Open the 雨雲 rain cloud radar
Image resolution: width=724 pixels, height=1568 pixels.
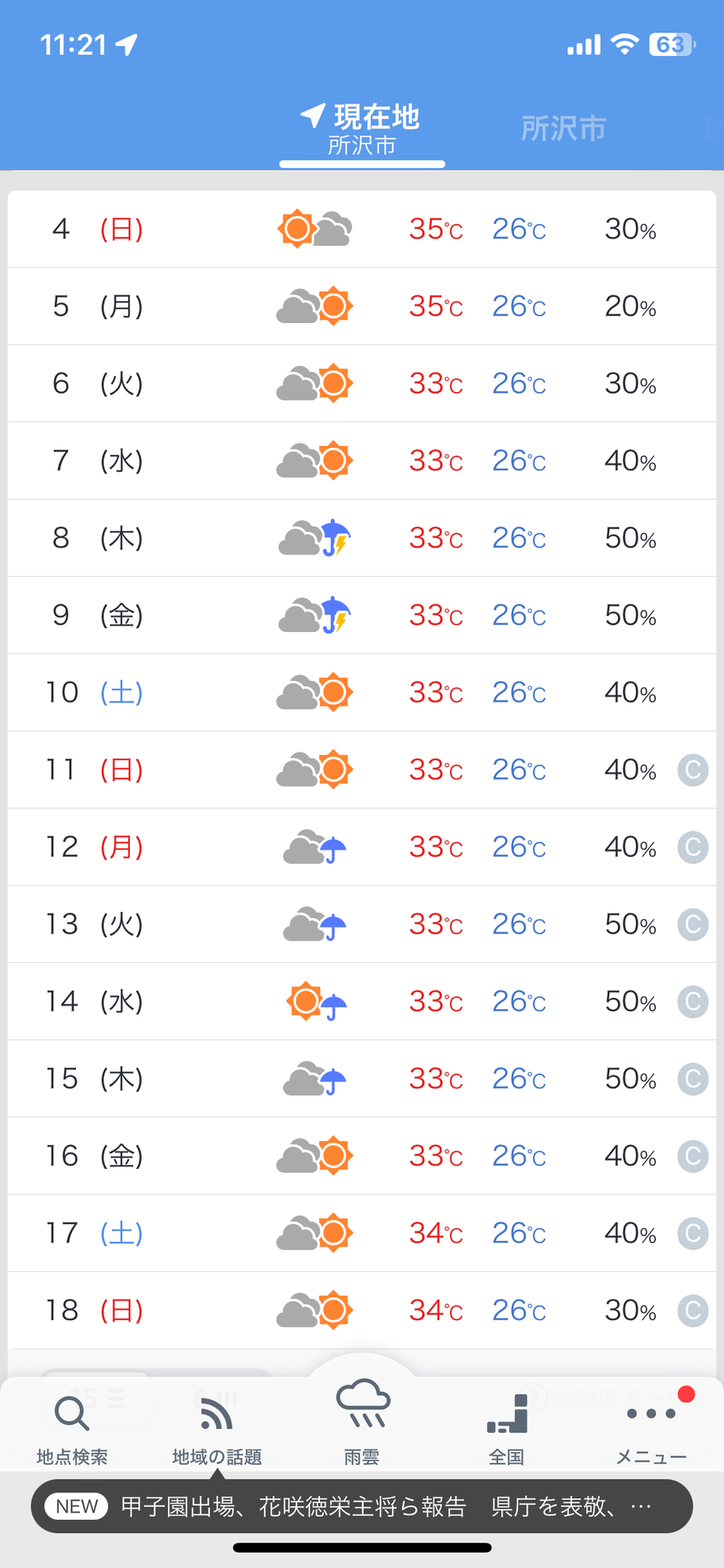362,1423
